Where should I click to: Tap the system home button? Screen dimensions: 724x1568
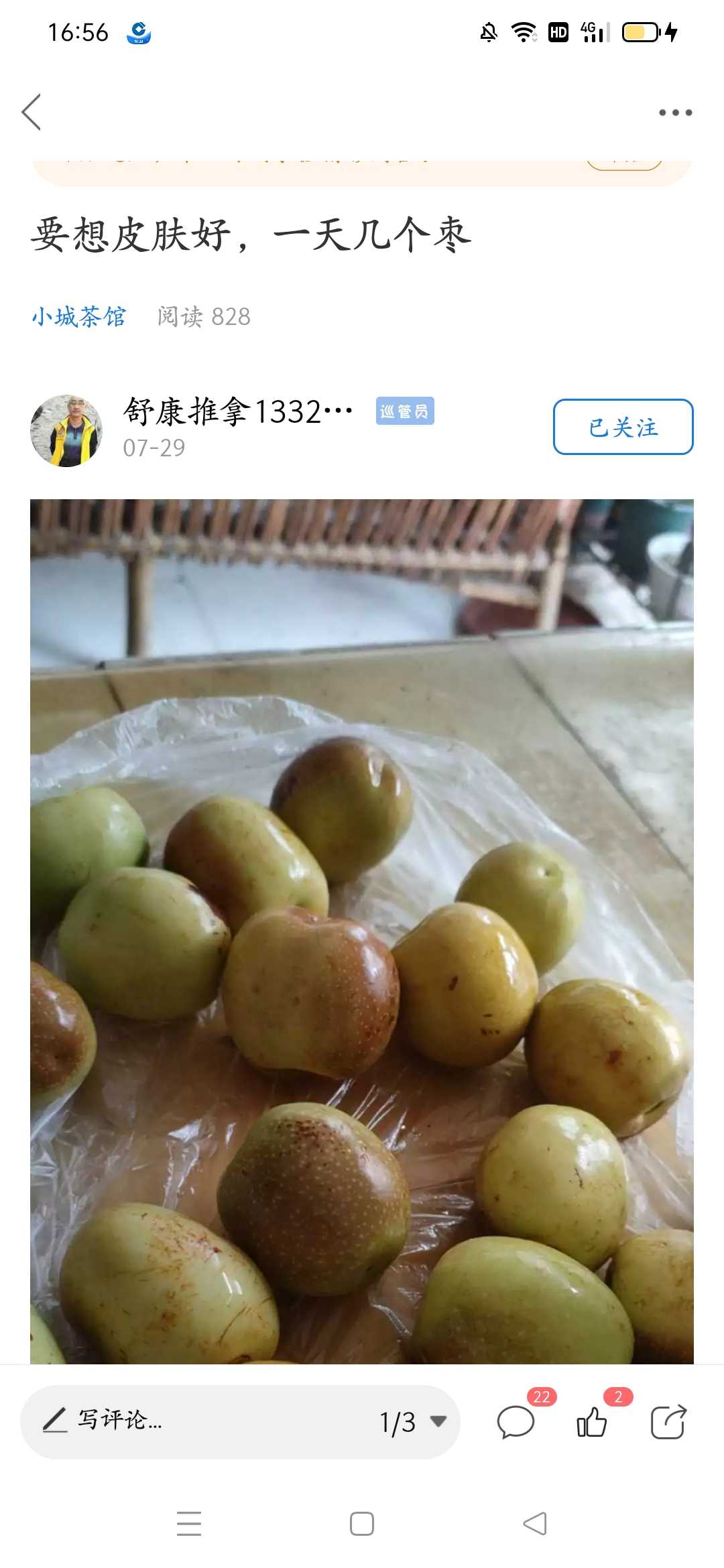(362, 1523)
